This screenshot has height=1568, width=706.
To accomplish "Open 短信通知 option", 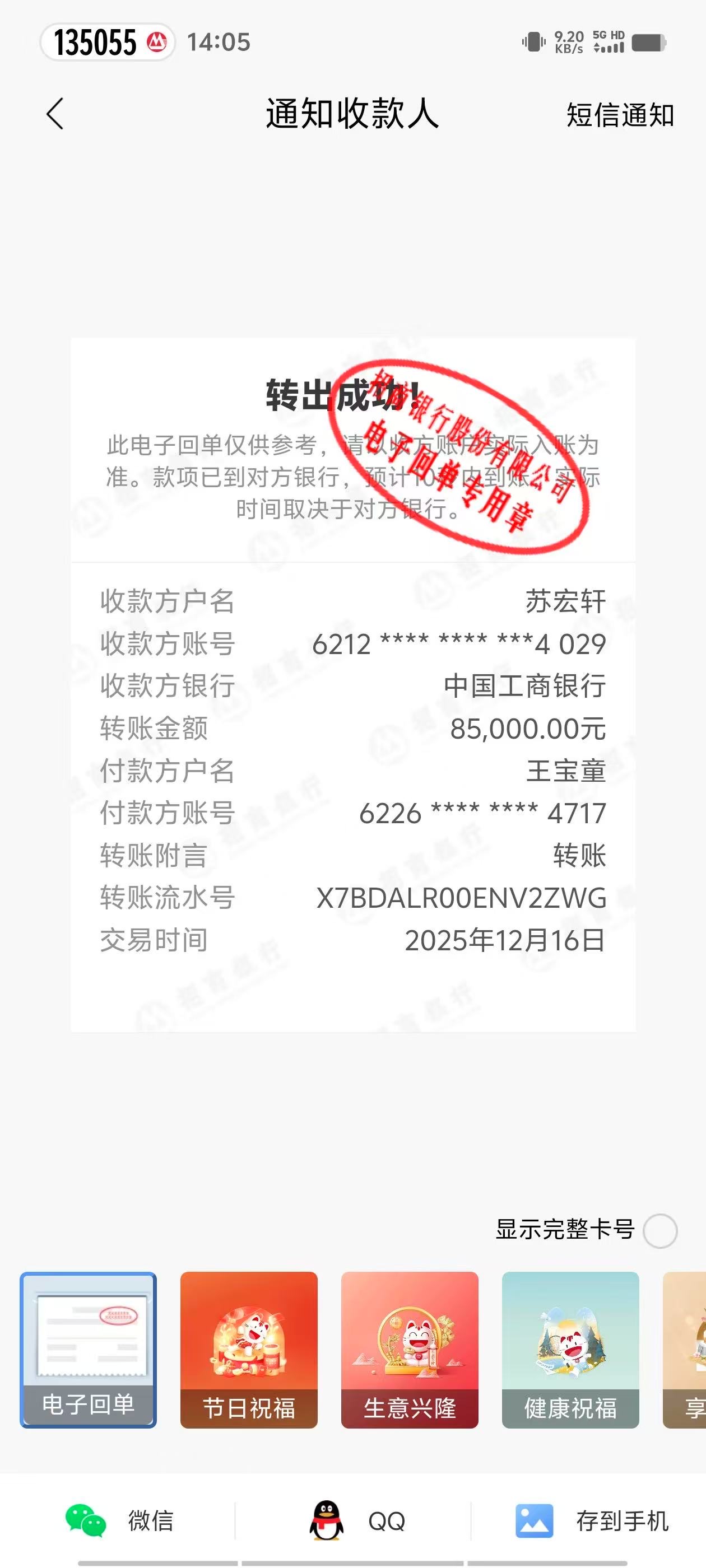I will pyautogui.click(x=620, y=115).
